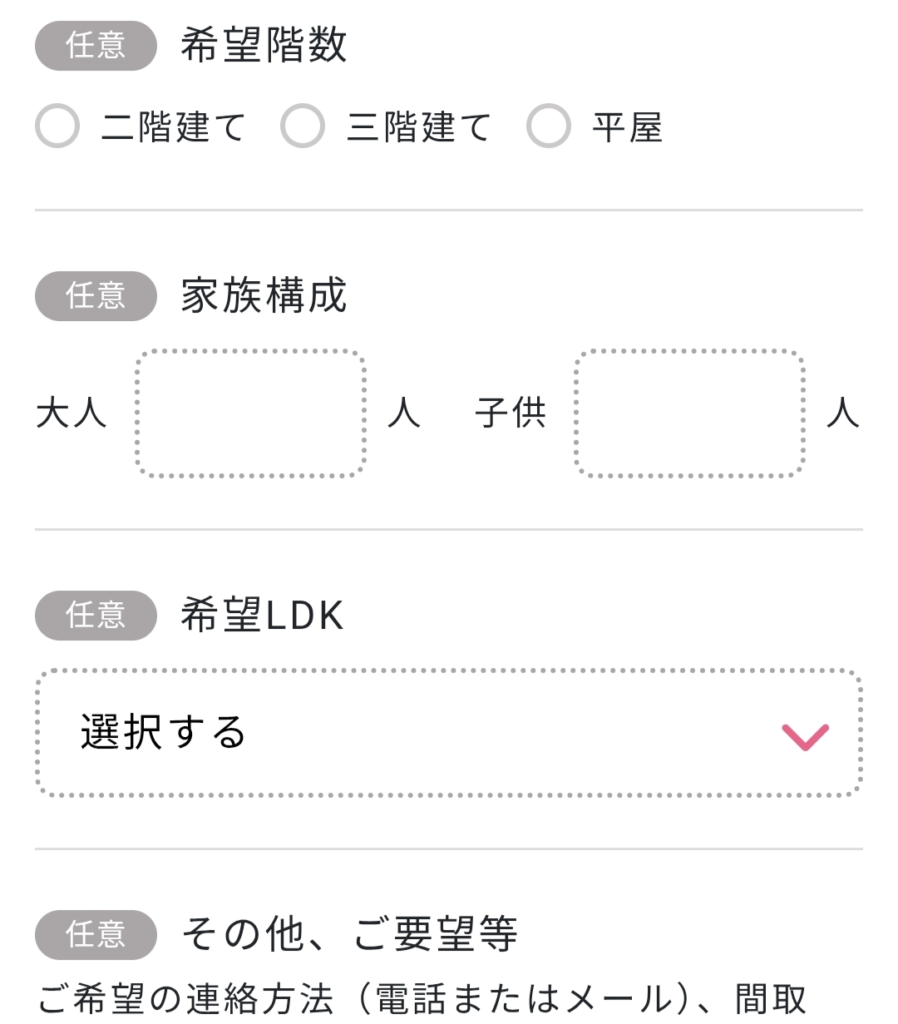Viewport: 898px width, 1024px height.
Task: Select the 二階建て radio option
Action: pos(58,127)
